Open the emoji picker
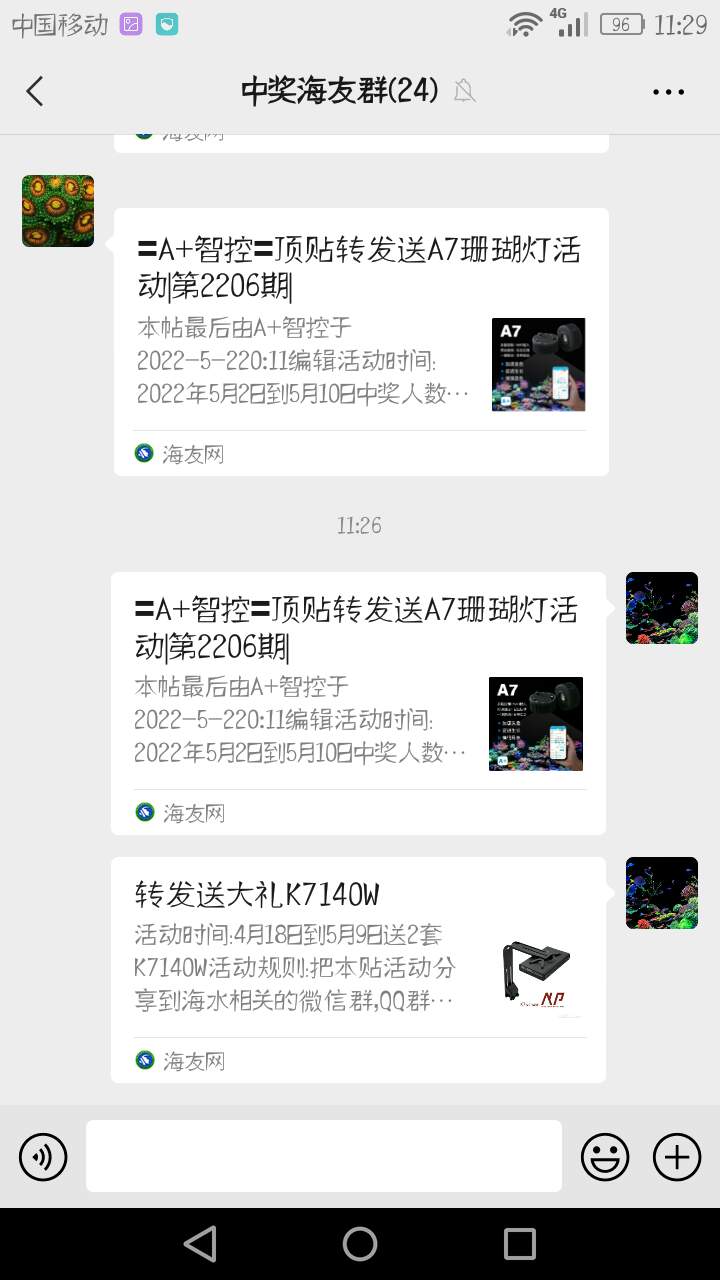This screenshot has width=720, height=1280. pos(605,1157)
